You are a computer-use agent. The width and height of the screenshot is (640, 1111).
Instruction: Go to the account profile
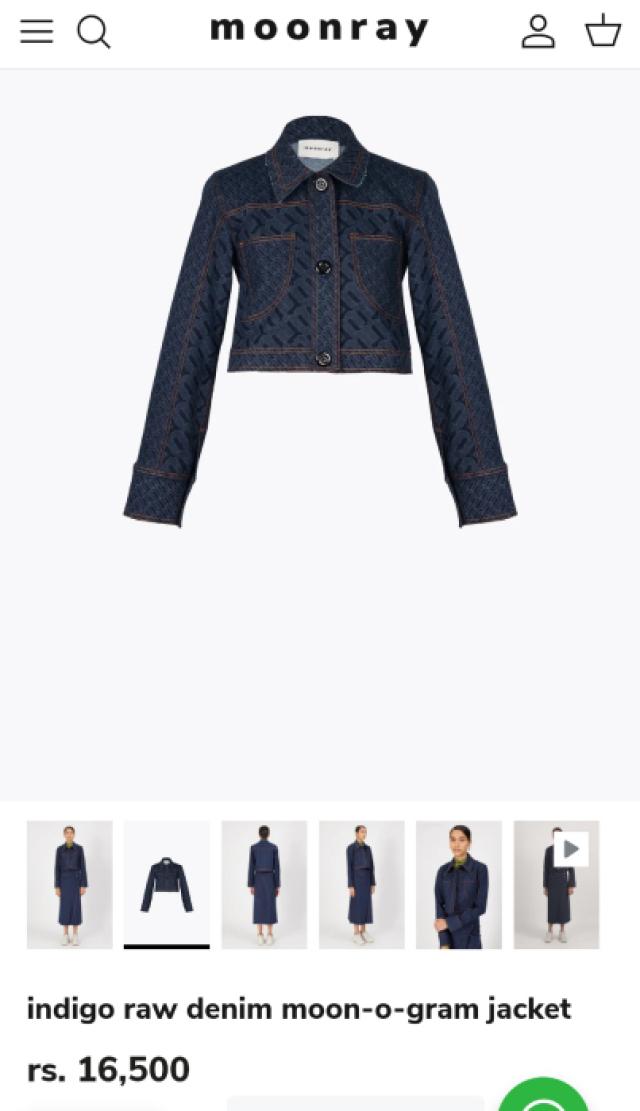(538, 32)
